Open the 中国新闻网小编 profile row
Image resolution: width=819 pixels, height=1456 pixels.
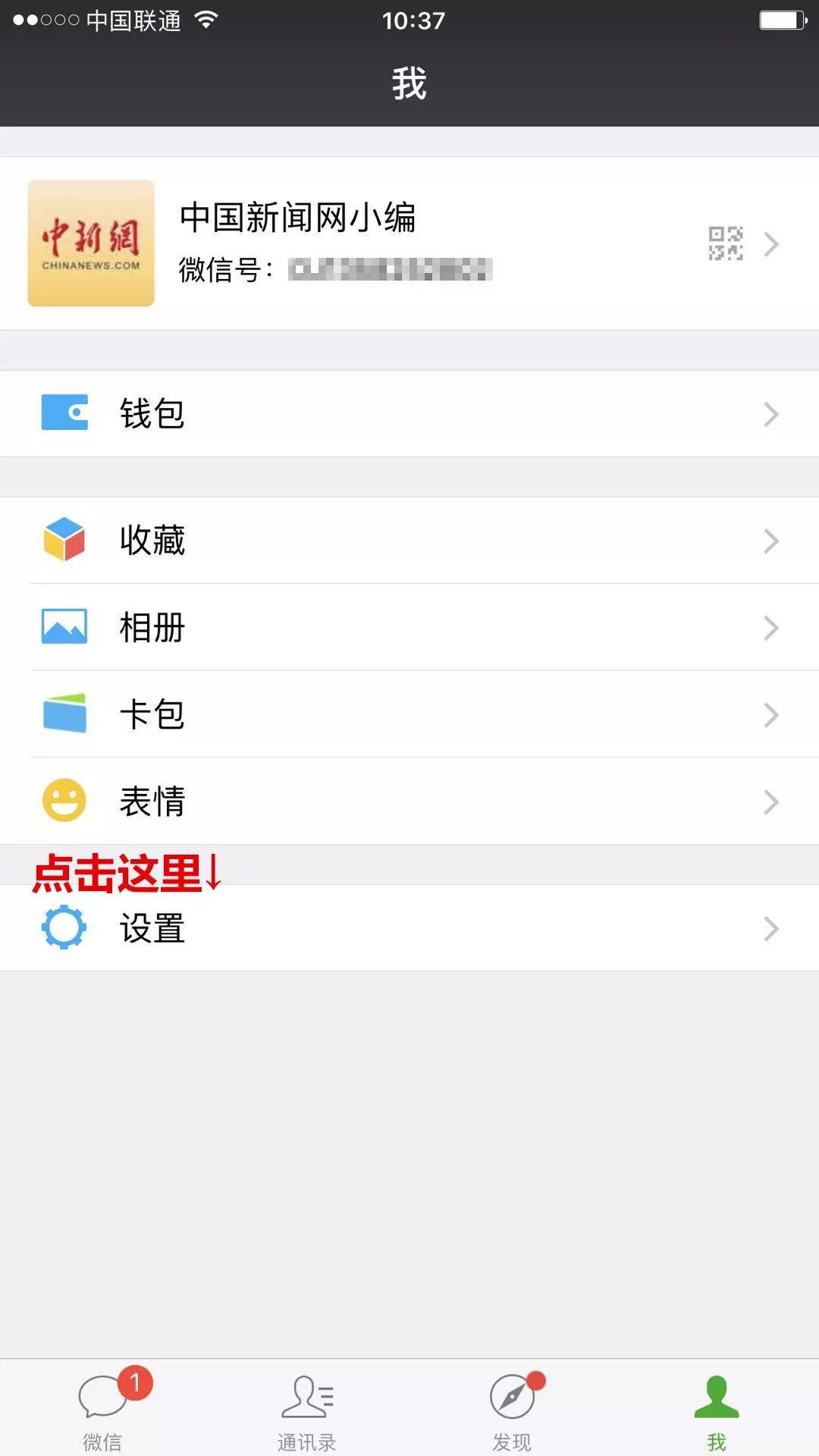pos(409,243)
